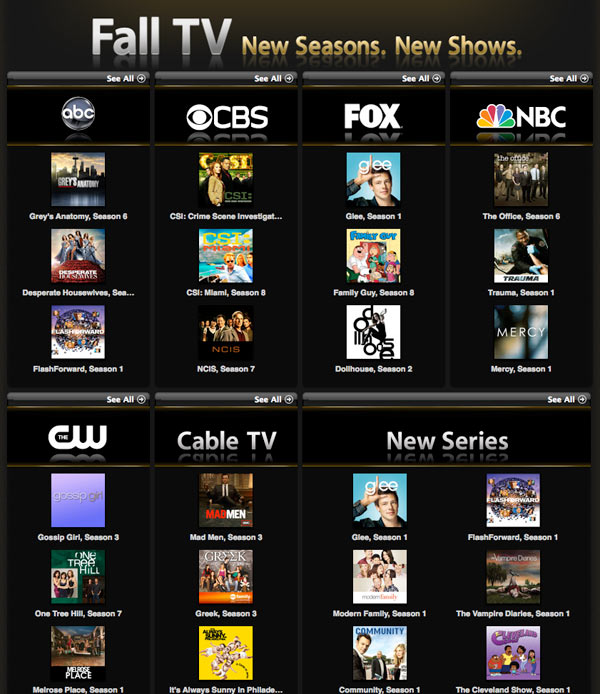See all ABC shows
This screenshot has height=694, width=600.
(x=126, y=78)
